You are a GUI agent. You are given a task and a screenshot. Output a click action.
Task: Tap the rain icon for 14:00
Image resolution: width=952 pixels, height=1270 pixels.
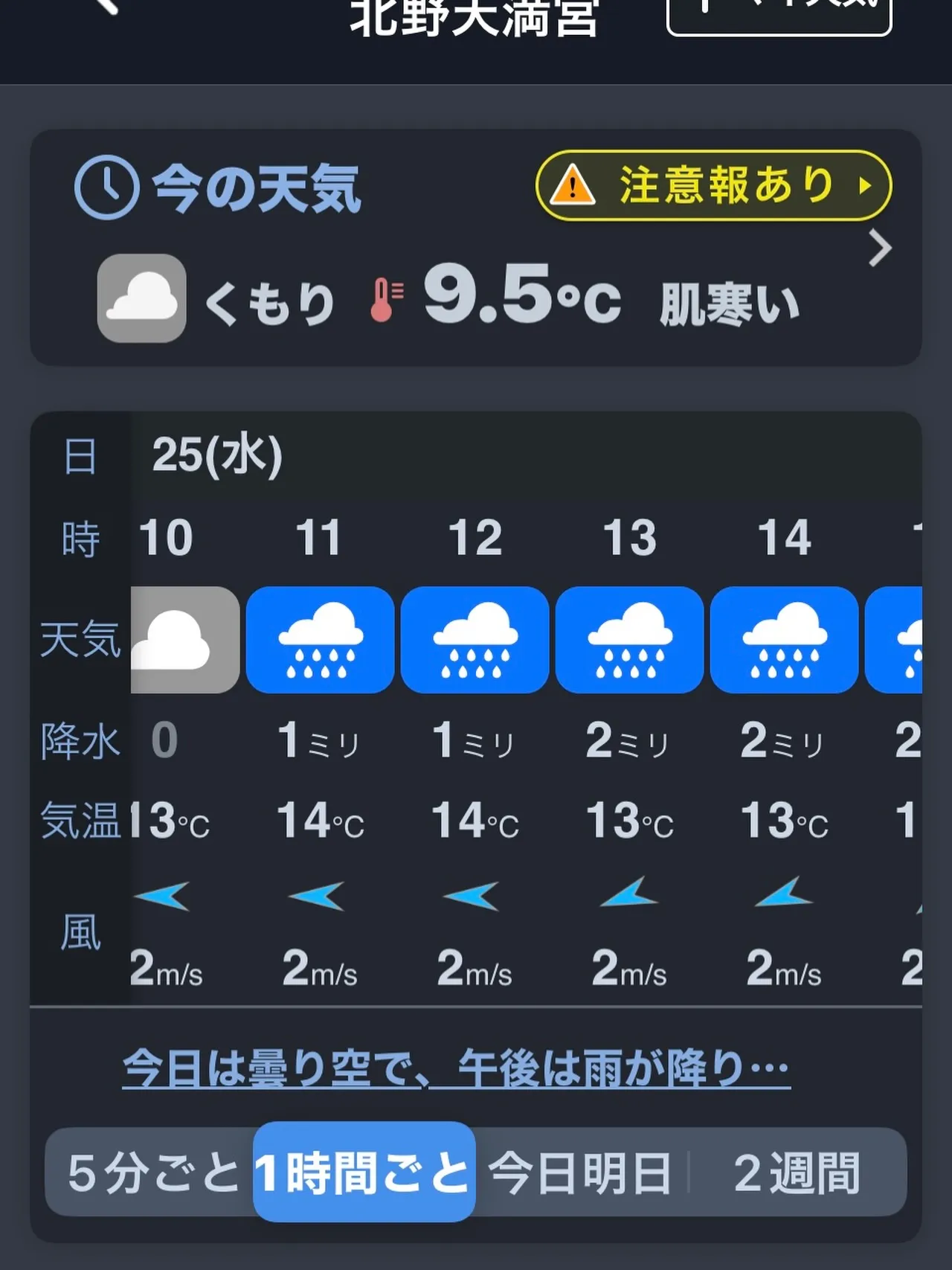[785, 641]
